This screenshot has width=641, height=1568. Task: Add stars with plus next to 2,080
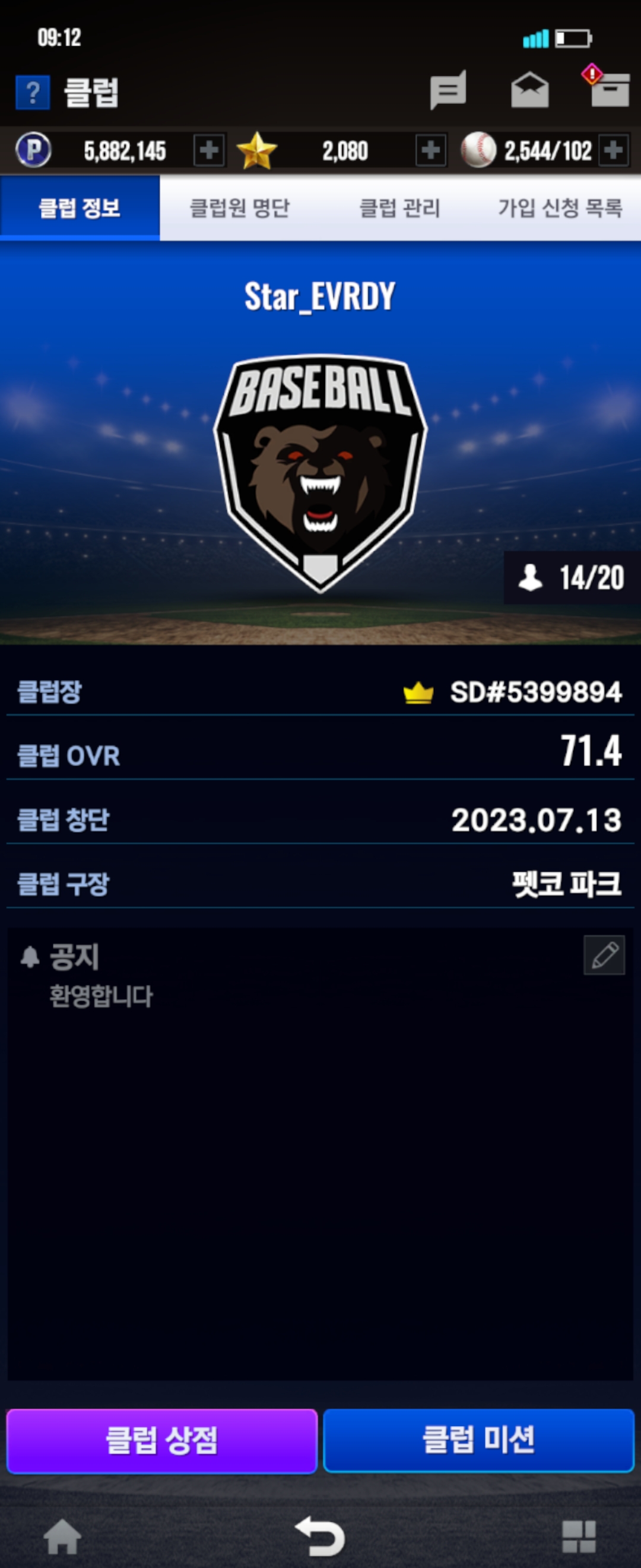[x=430, y=150]
